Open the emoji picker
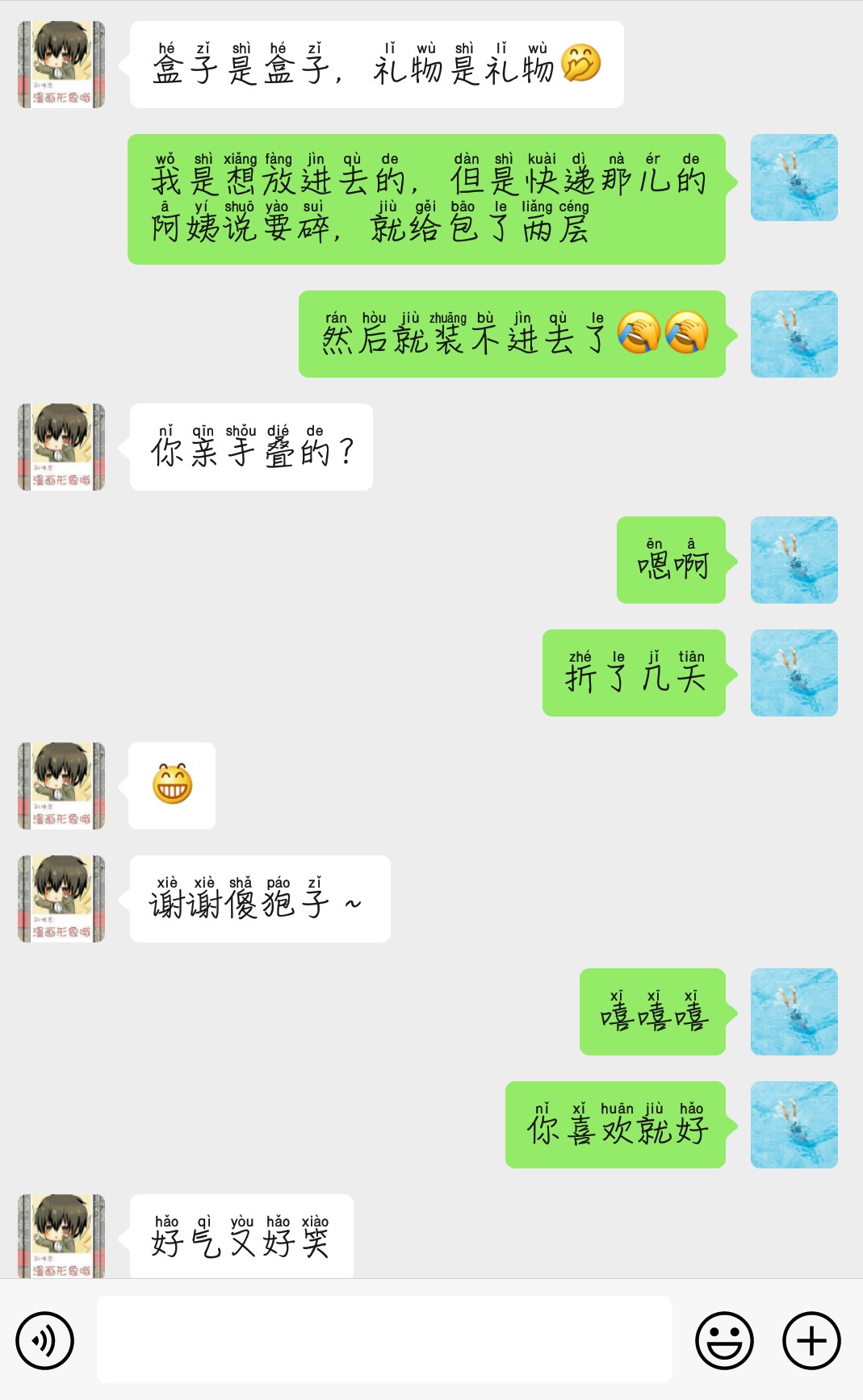The height and width of the screenshot is (1400, 863). click(724, 1340)
